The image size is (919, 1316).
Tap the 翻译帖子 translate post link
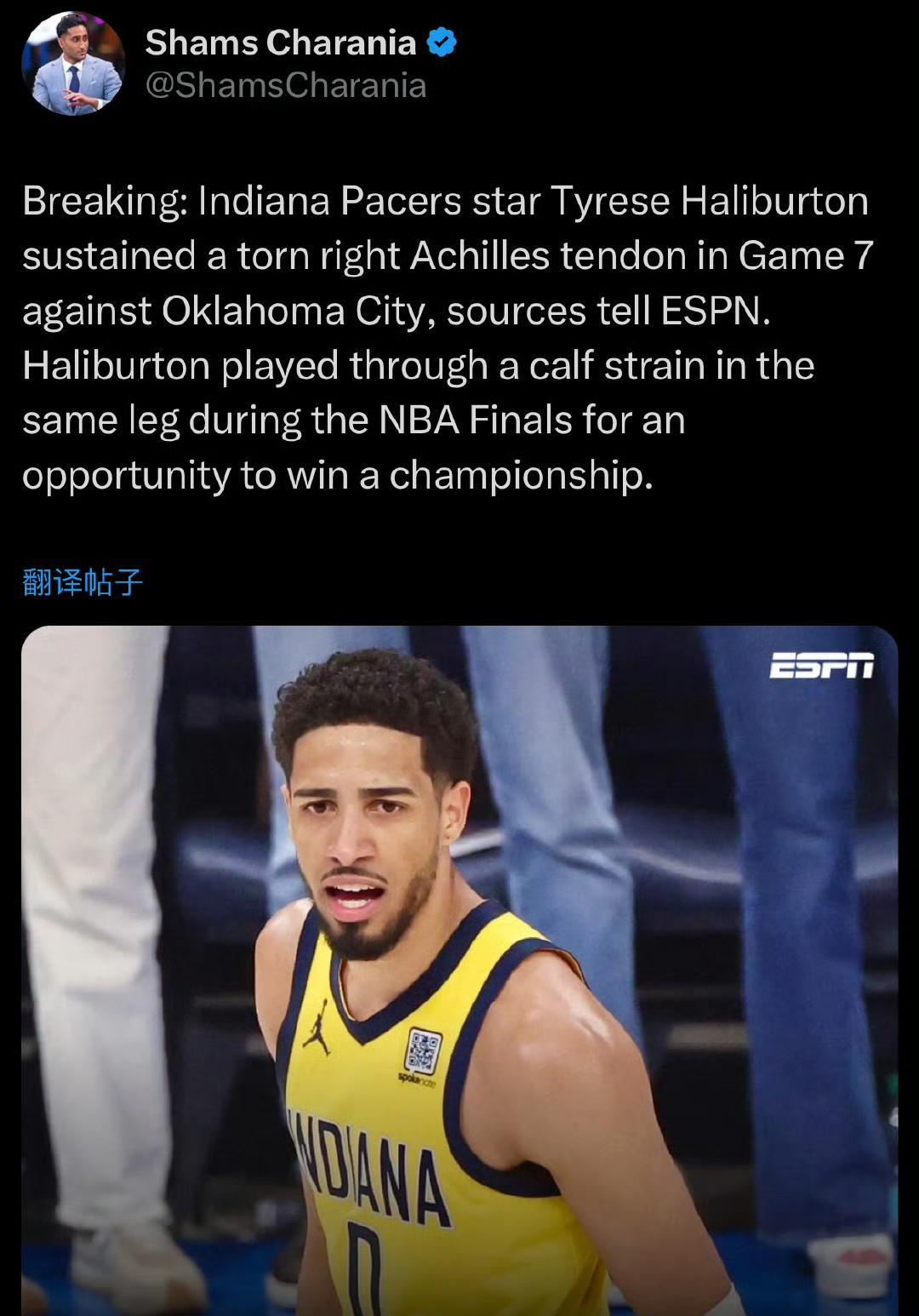tap(83, 583)
